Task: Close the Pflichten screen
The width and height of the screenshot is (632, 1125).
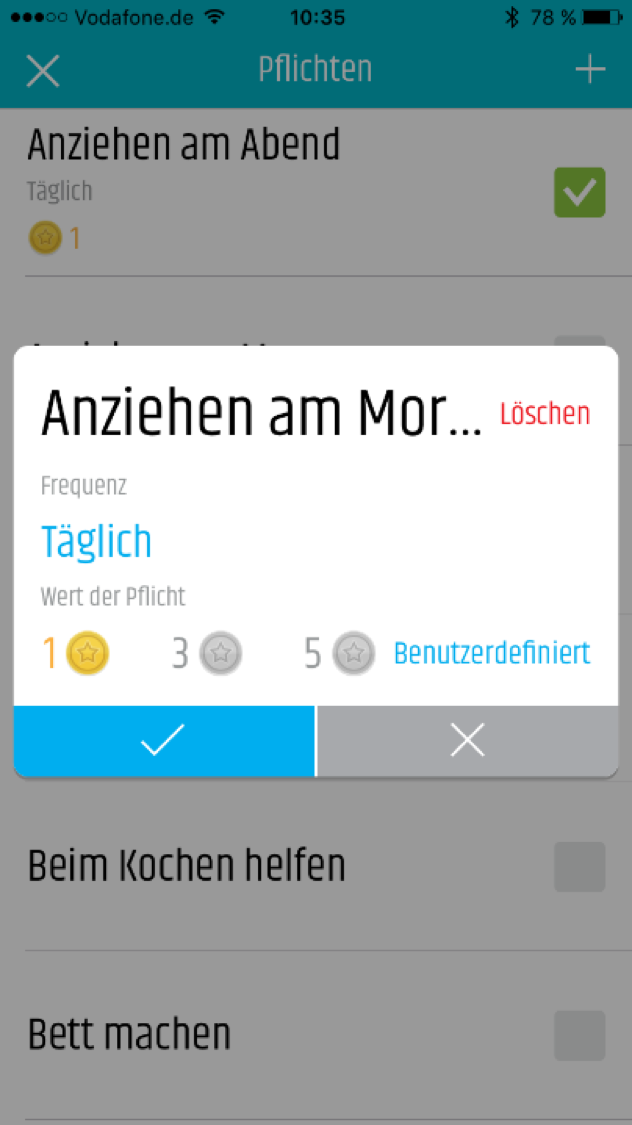Action: pos(43,70)
